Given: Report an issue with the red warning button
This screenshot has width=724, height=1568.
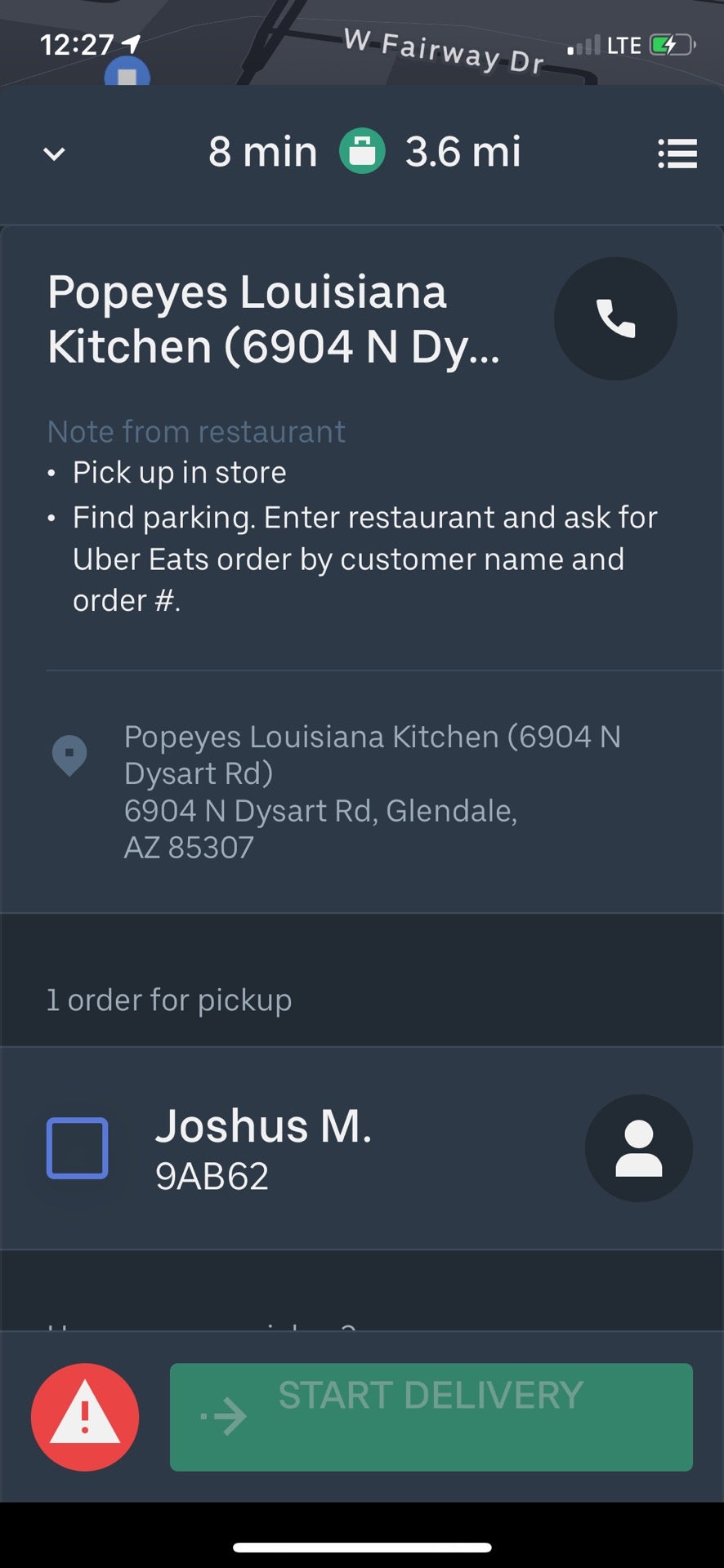Looking at the screenshot, I should coord(85,1417).
